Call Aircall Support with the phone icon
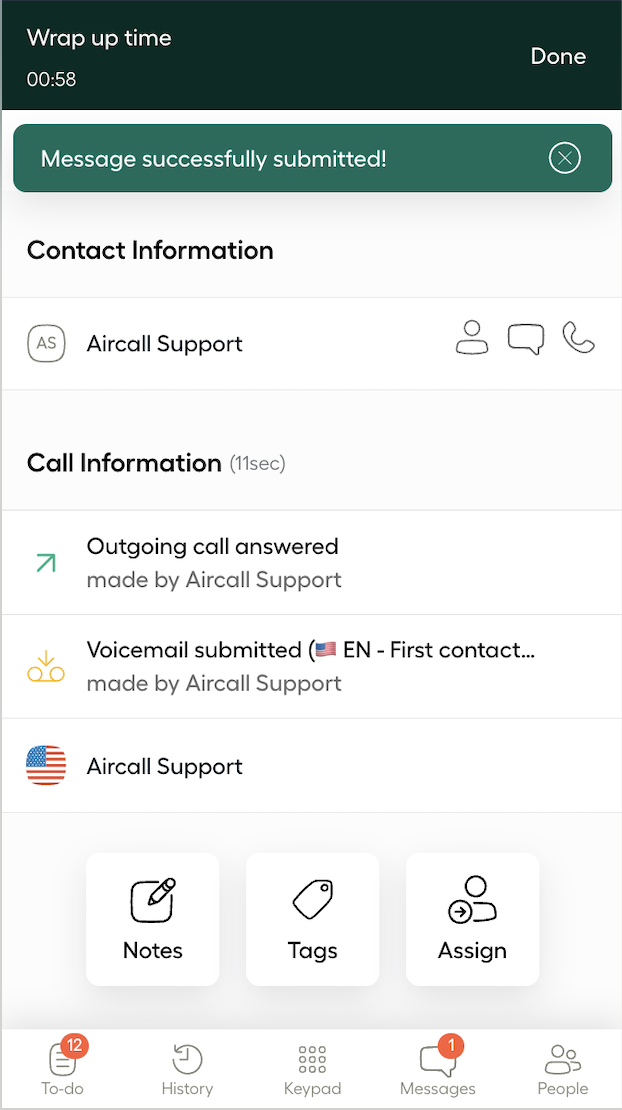Image resolution: width=622 pixels, height=1110 pixels. tap(578, 338)
